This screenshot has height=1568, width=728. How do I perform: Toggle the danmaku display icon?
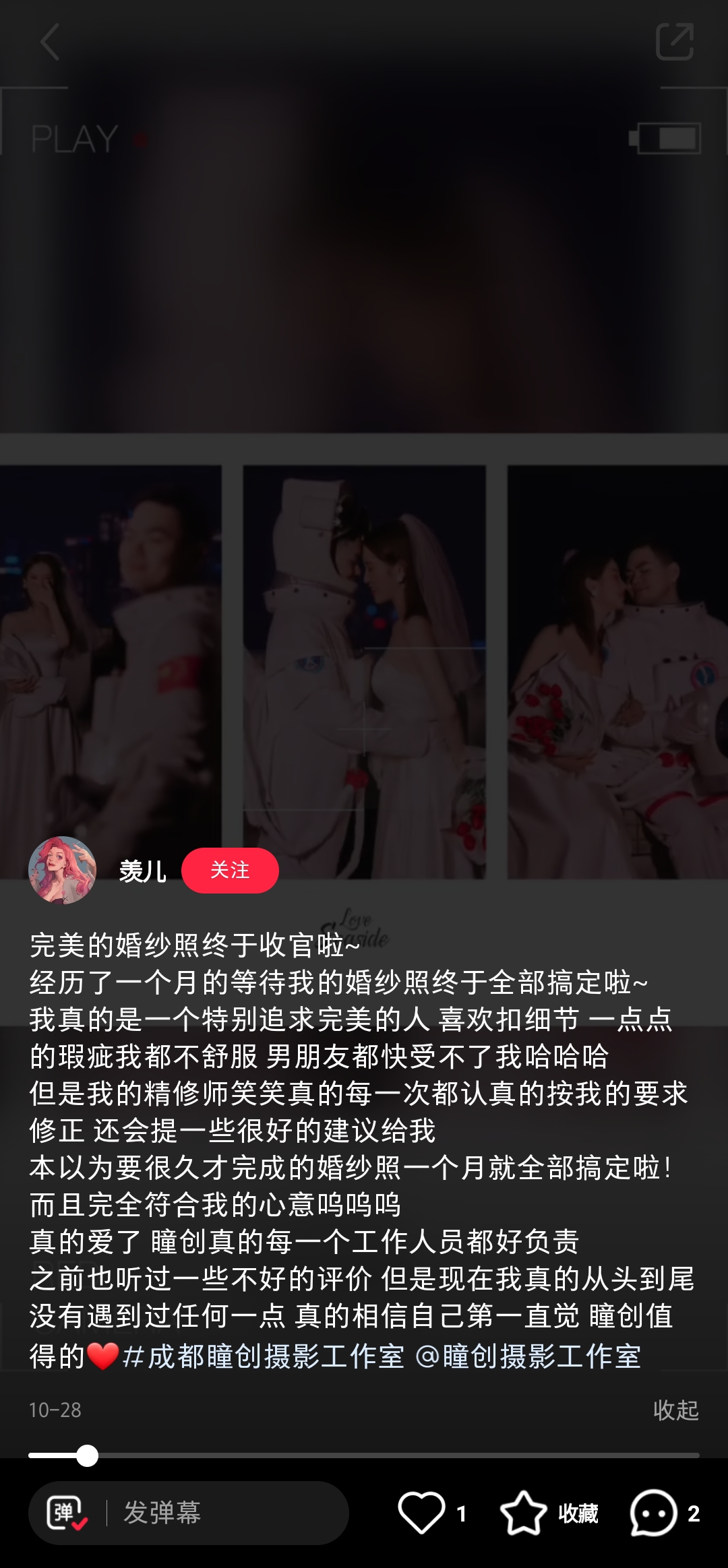67,1513
